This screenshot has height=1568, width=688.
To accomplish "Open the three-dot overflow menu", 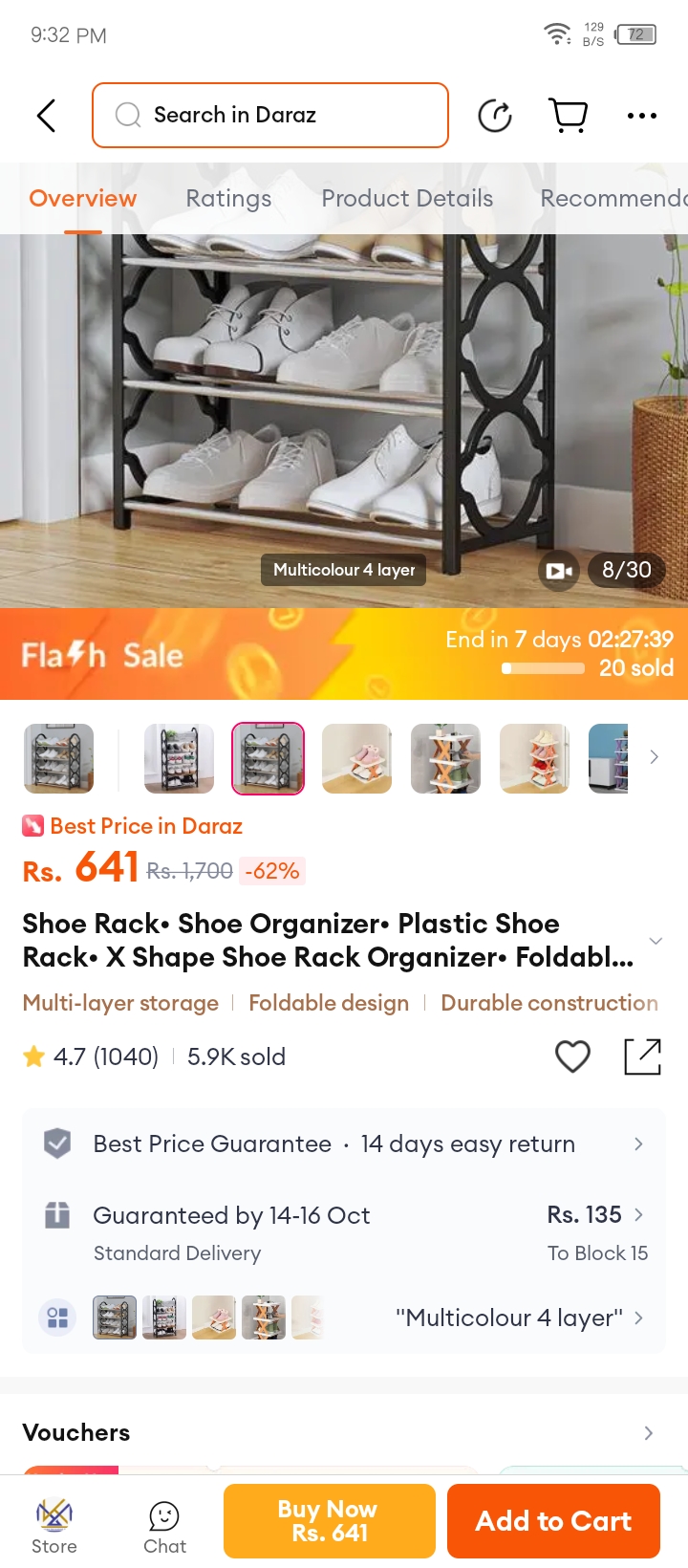I will [x=641, y=116].
